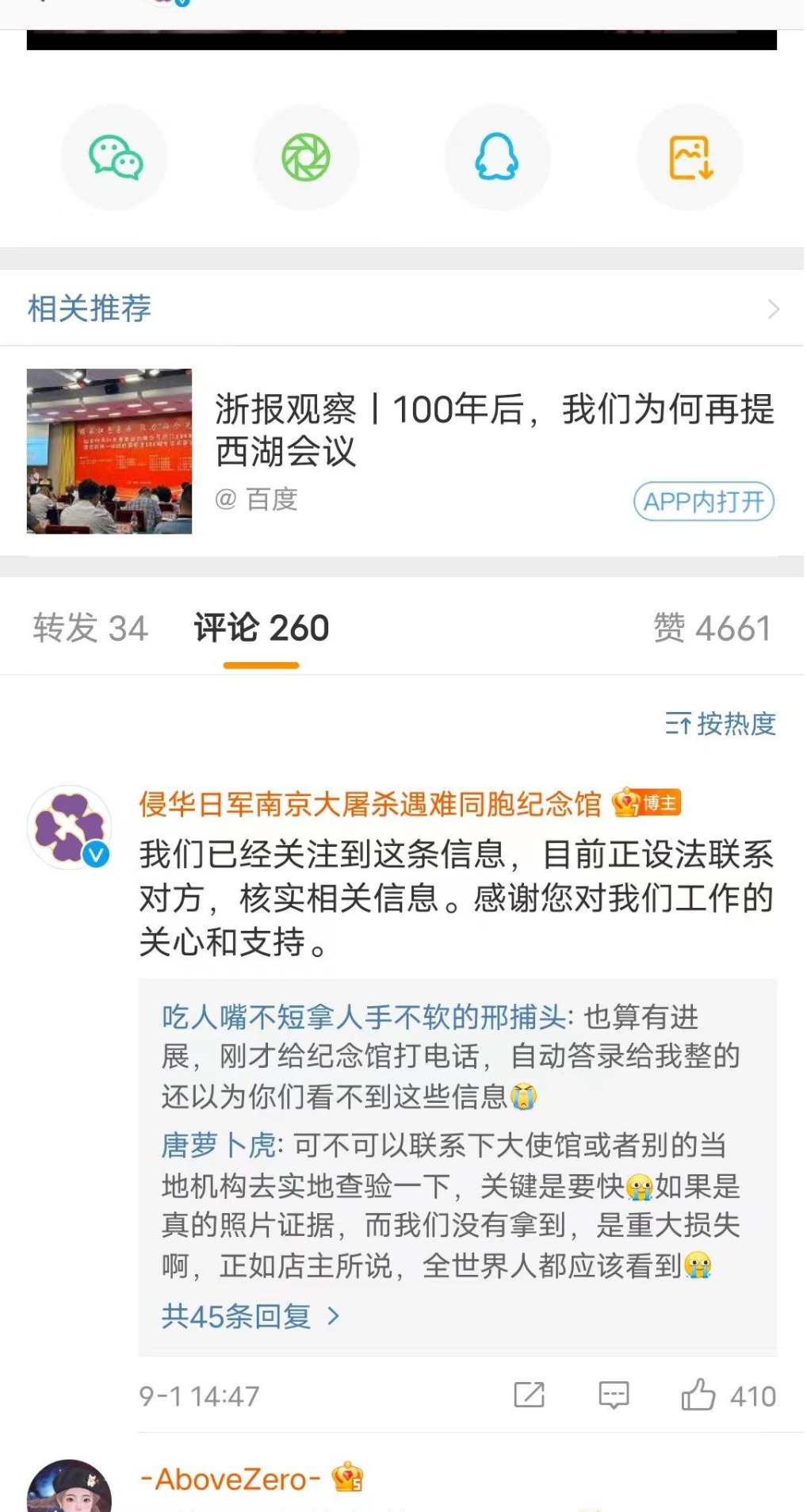
Task: Select the 评论 260 tab
Action: pyautogui.click(x=261, y=628)
